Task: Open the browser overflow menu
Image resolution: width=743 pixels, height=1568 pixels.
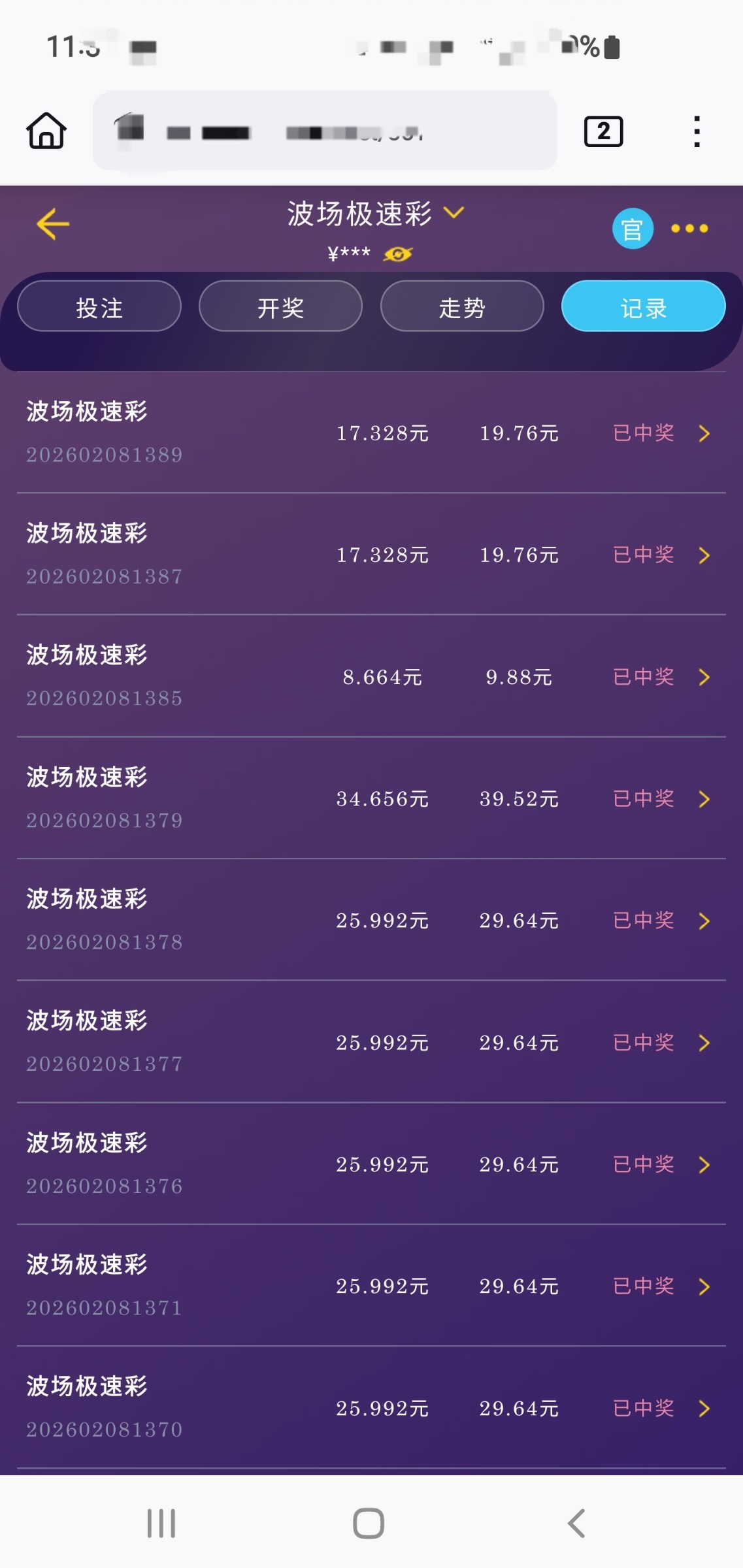Action: tap(699, 131)
